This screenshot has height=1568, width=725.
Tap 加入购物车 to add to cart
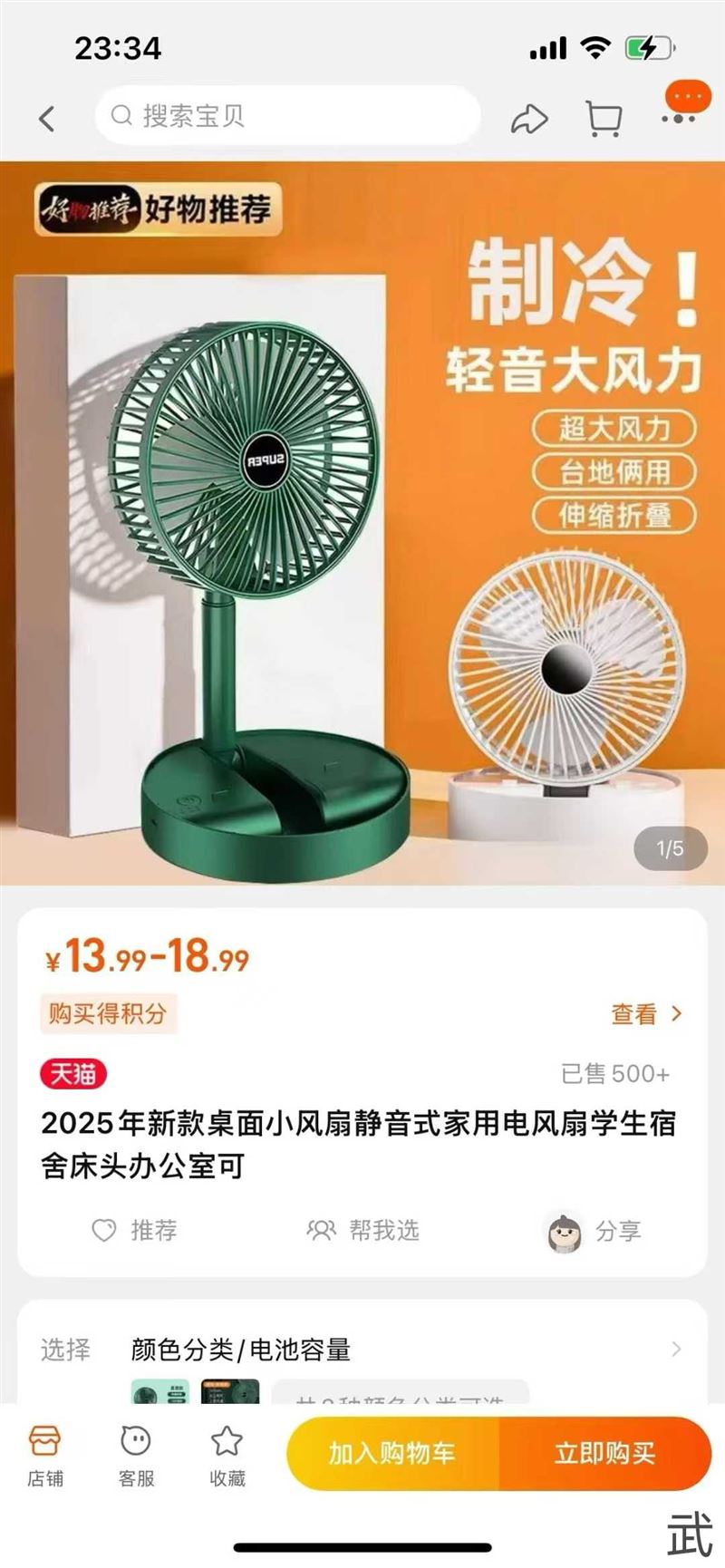click(x=392, y=1453)
